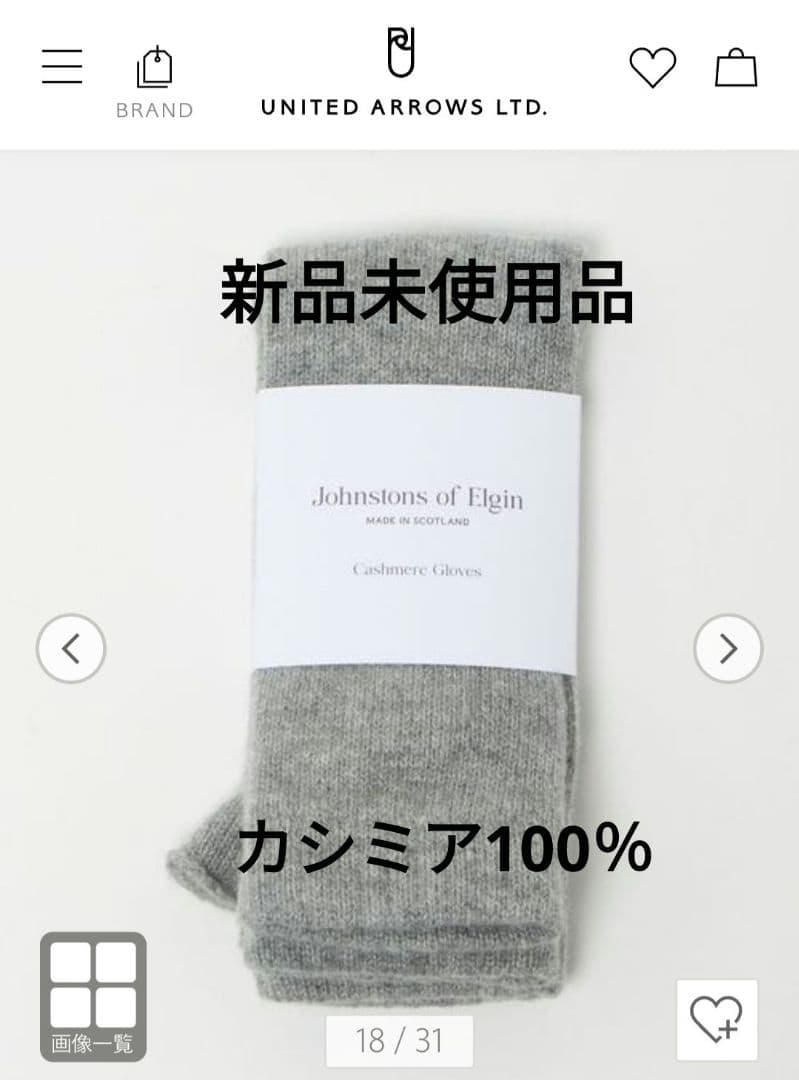The width and height of the screenshot is (799, 1080).
Task: Open the shopping bag
Action: (736, 68)
